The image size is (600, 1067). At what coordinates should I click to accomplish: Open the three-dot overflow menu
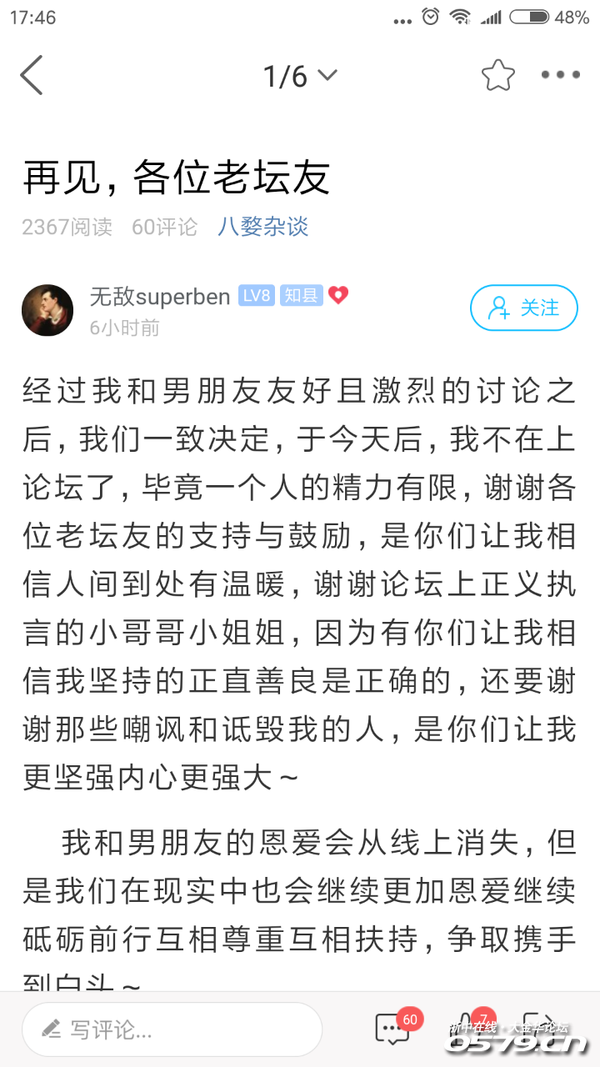click(x=559, y=76)
